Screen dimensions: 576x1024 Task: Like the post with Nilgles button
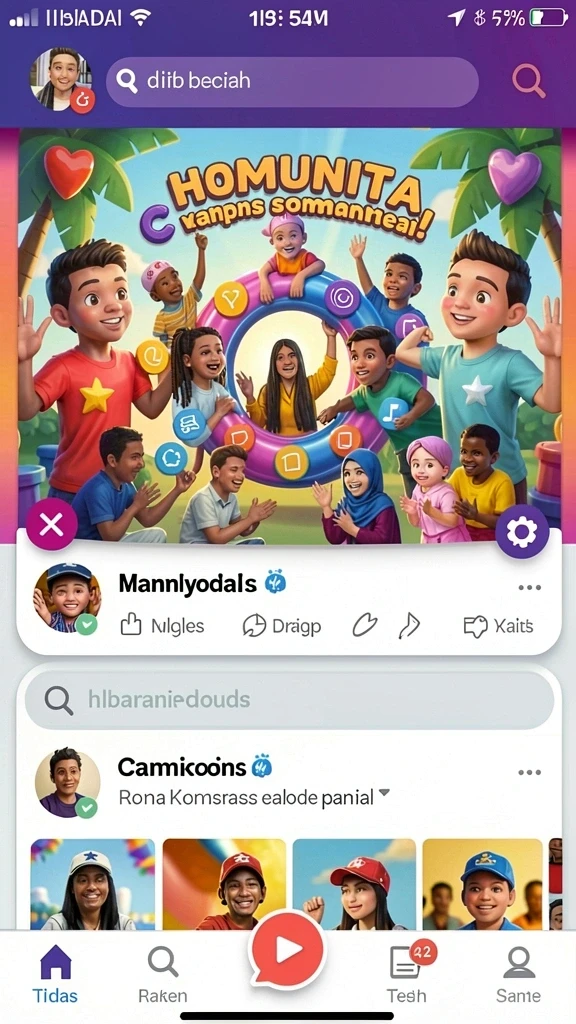(x=162, y=626)
